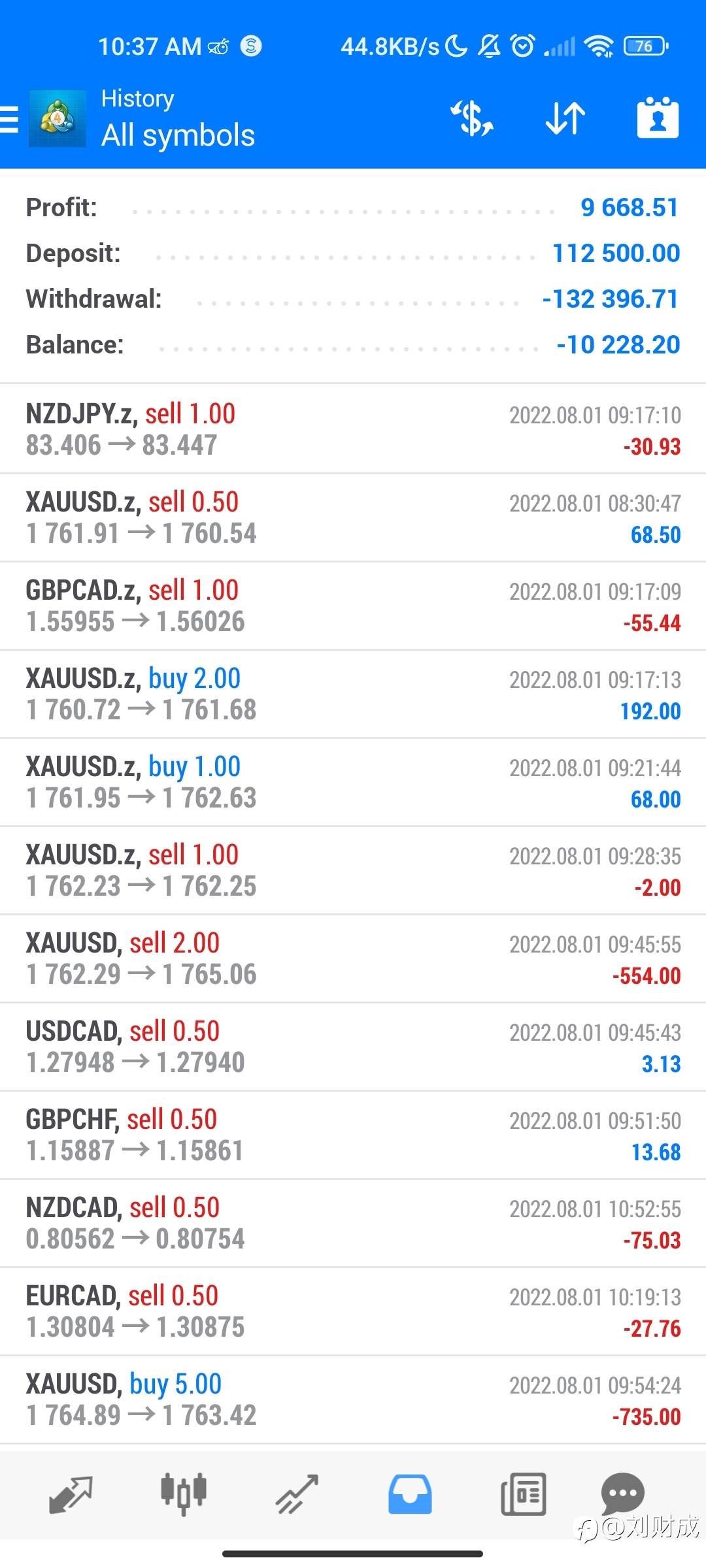
Task: Open the sort arrows option
Action: pos(565,119)
